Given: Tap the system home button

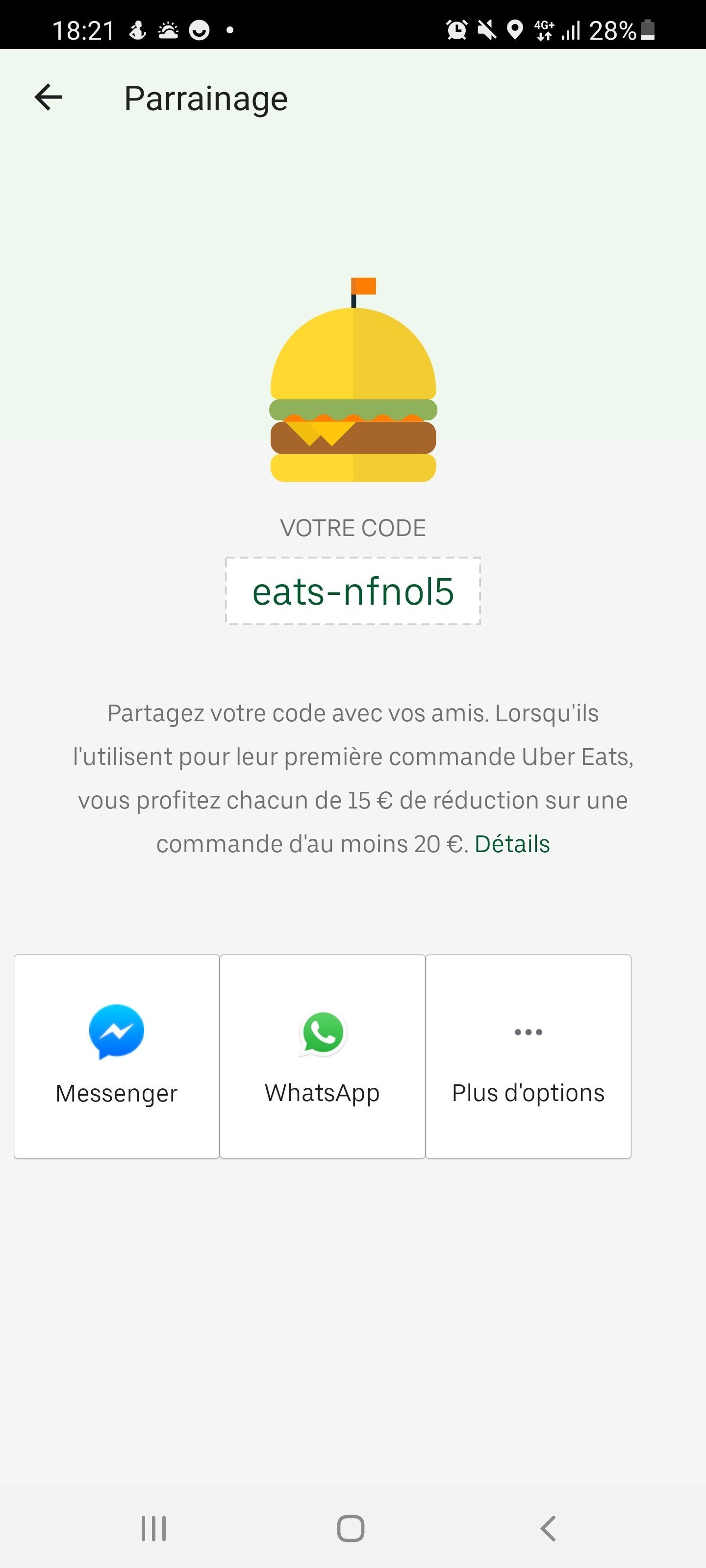Looking at the screenshot, I should coord(351,1528).
